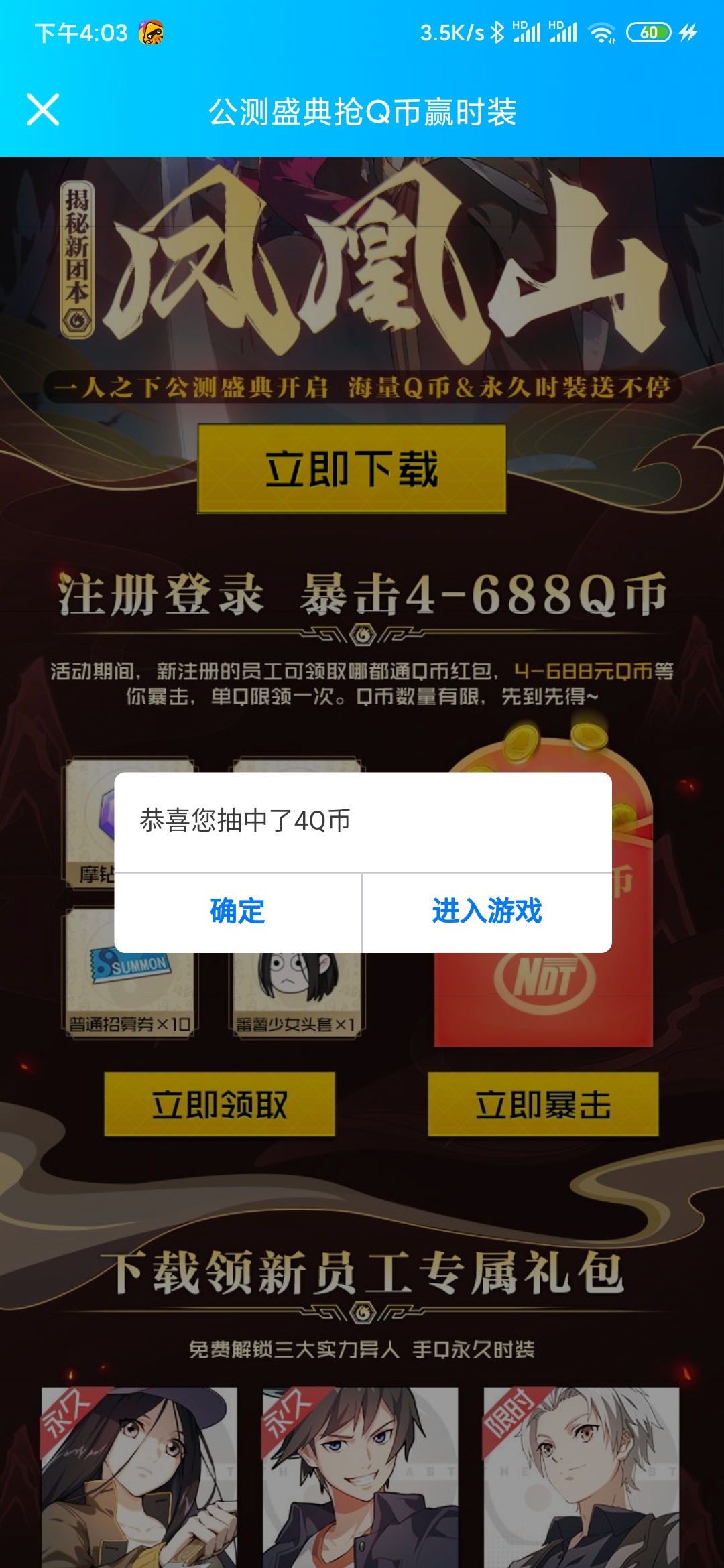This screenshot has width=724, height=1568.
Task: Confirm the 4Q币 prize with 确定
Action: pos(237,911)
